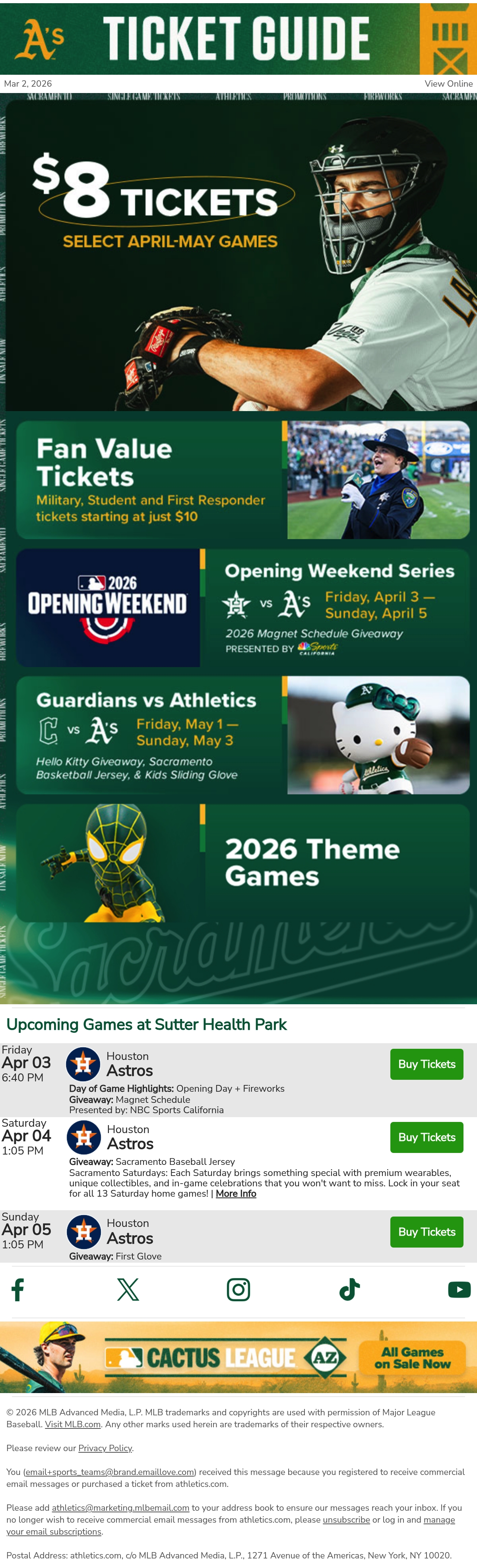
Task: Buy tickets for Sunday Apr 05 game
Action: point(427,1231)
